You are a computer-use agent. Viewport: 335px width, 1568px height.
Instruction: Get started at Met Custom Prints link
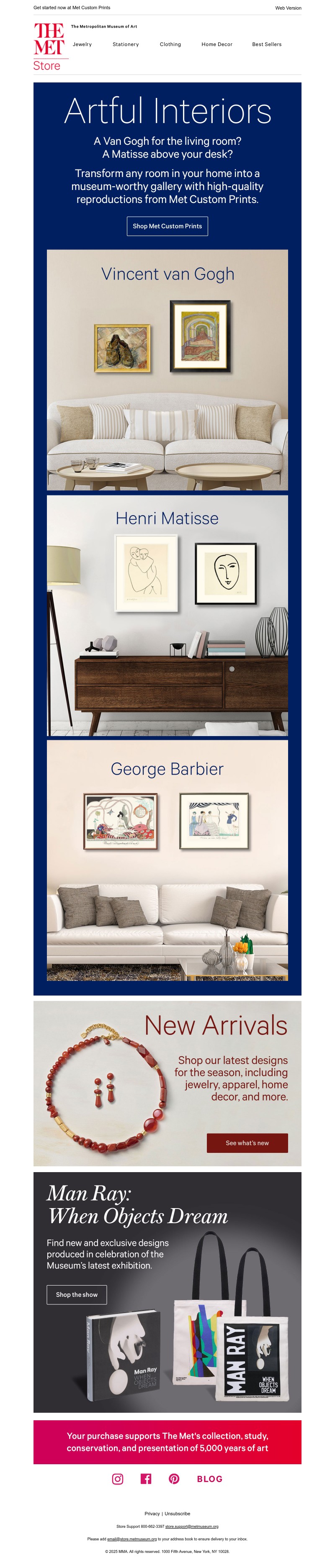point(72,8)
